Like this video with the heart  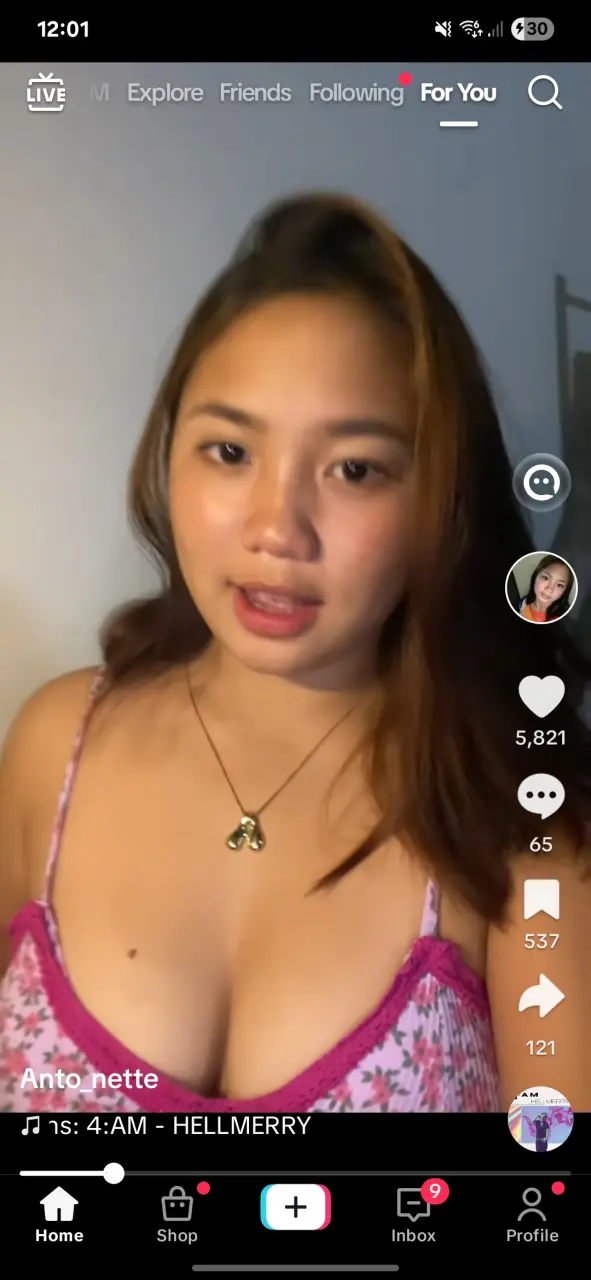pyautogui.click(x=541, y=696)
